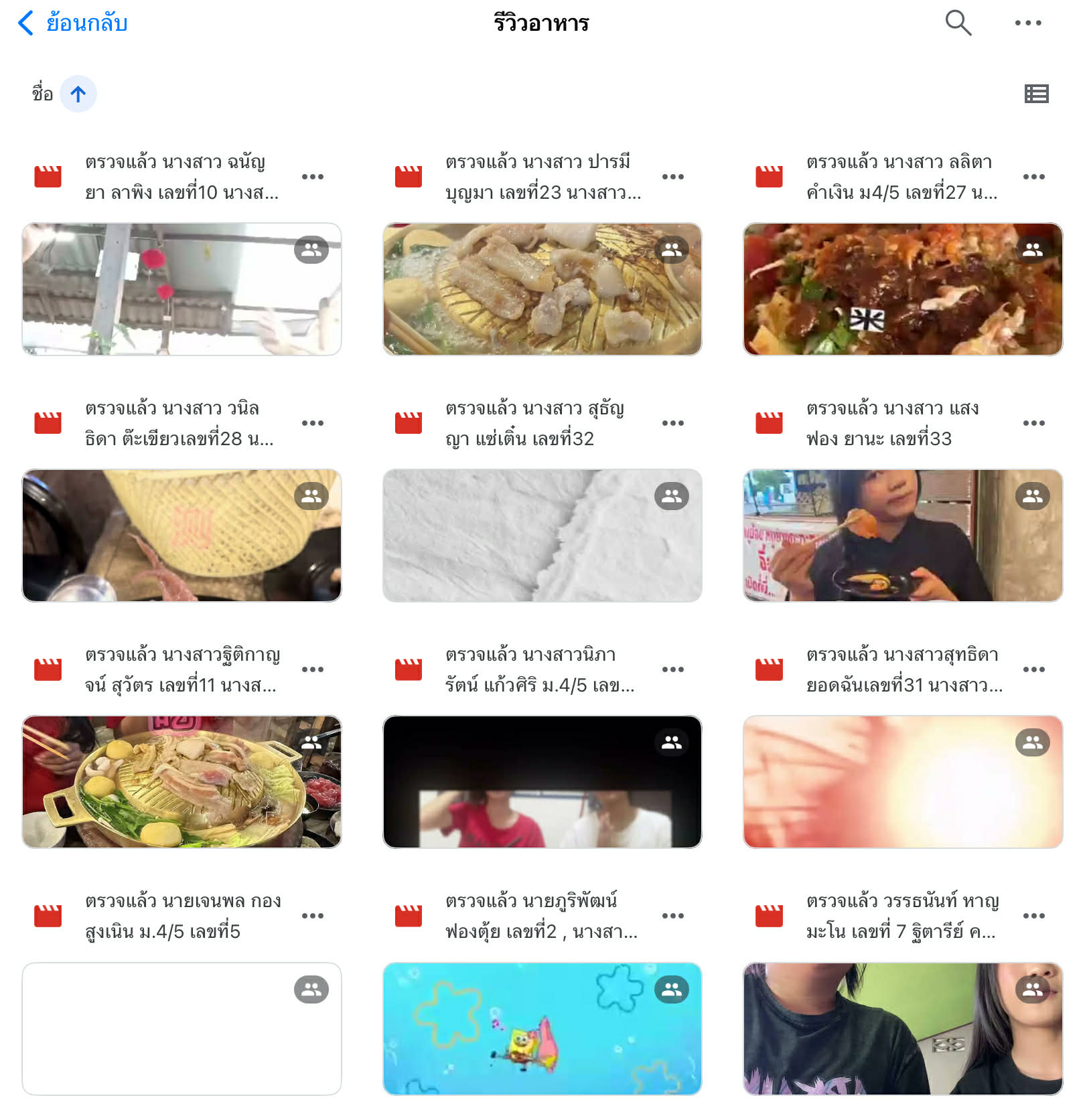Screen dimensions: 1085x1120
Task: Switch to list view layout
Action: [1036, 94]
